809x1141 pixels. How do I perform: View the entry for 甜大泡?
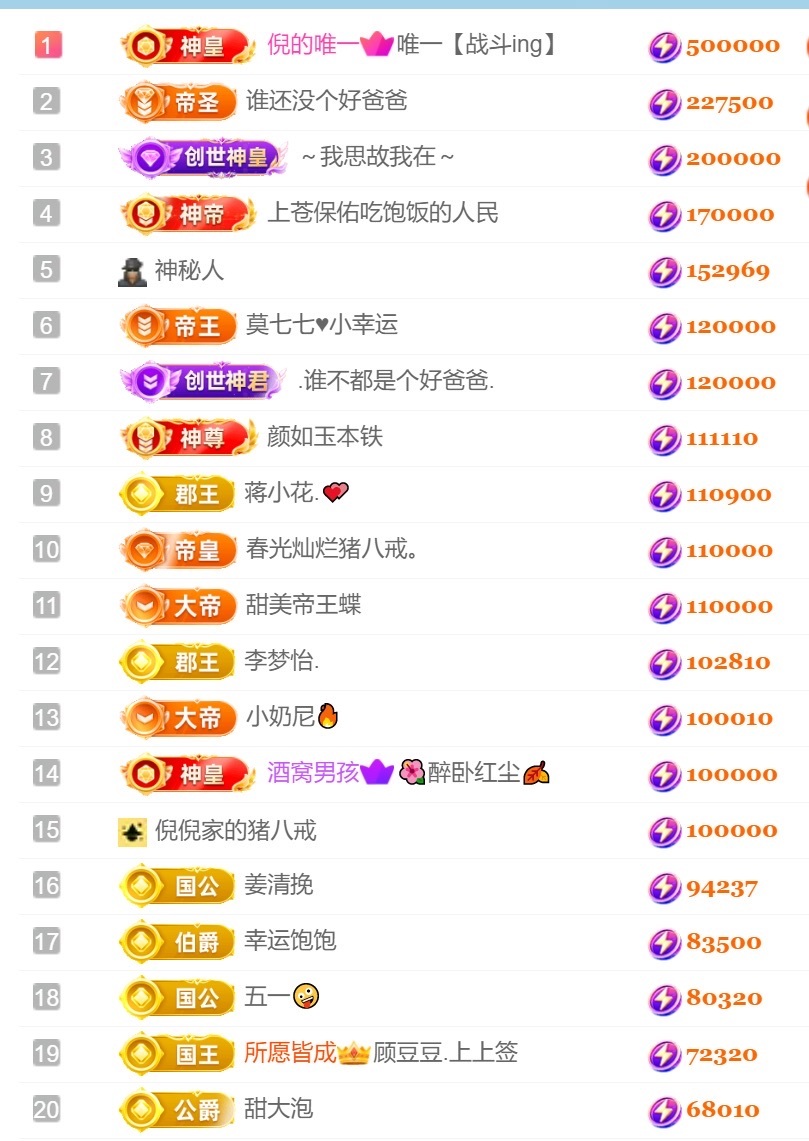click(278, 1110)
